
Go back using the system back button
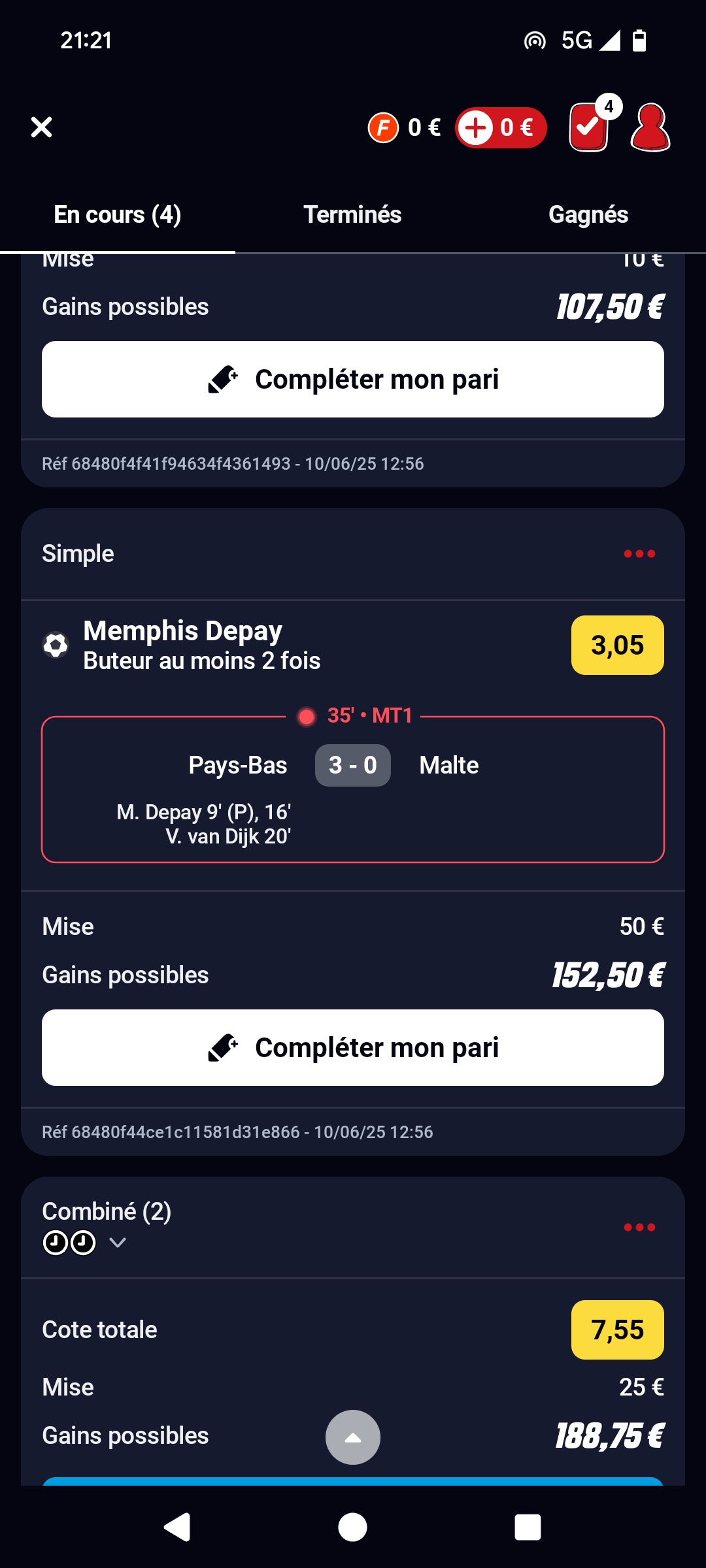(176, 1527)
